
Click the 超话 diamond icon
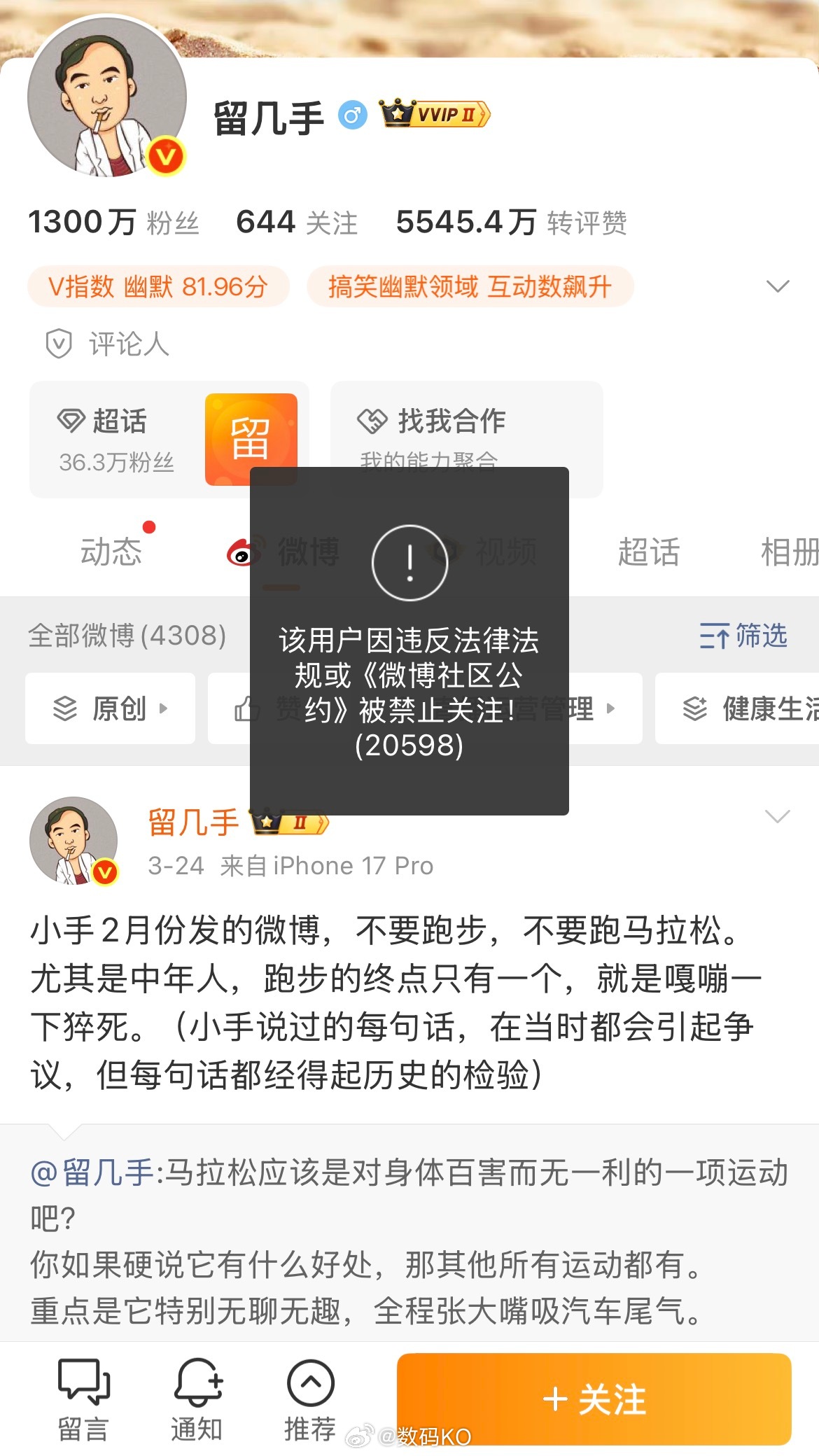pyautogui.click(x=70, y=421)
